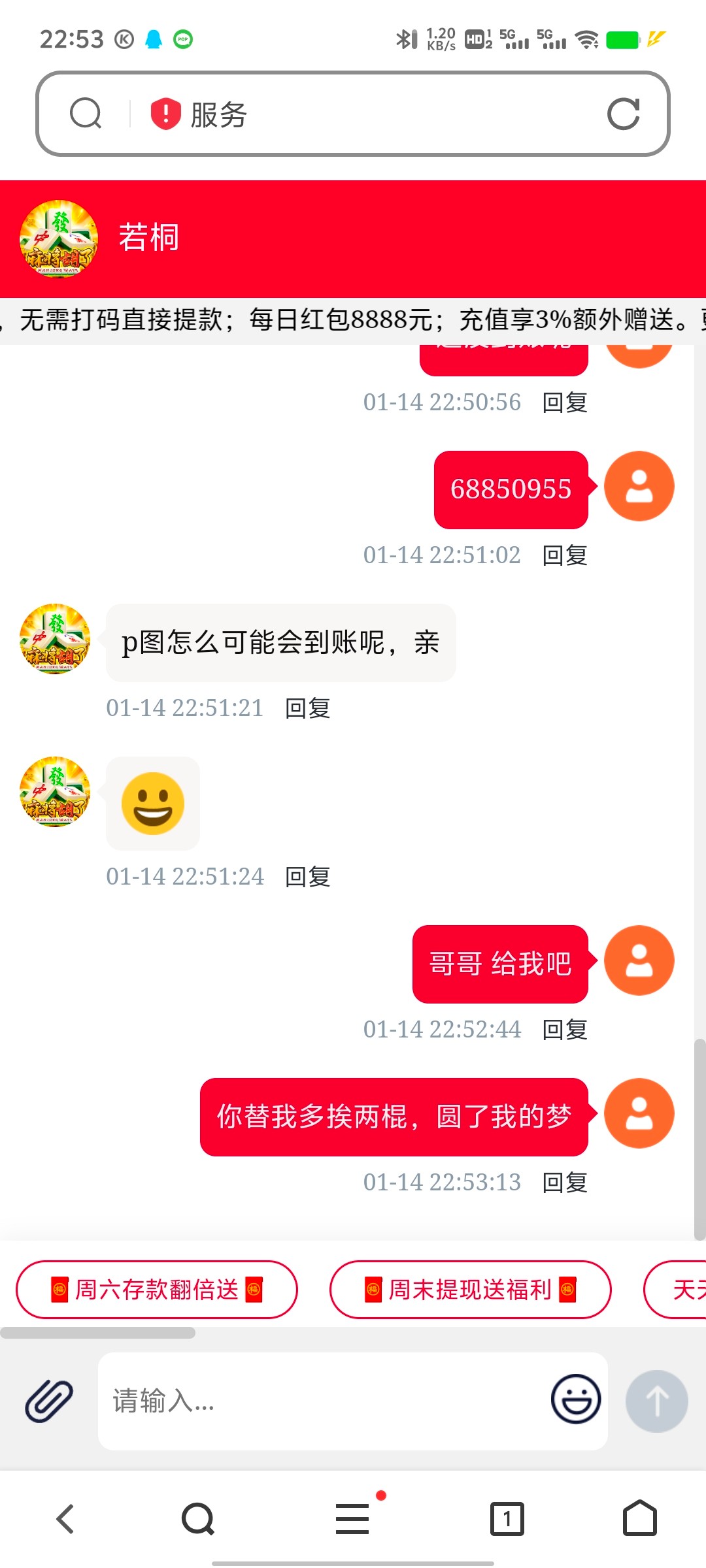
Task: Reply to the smiley emoji message
Action: coord(307,877)
